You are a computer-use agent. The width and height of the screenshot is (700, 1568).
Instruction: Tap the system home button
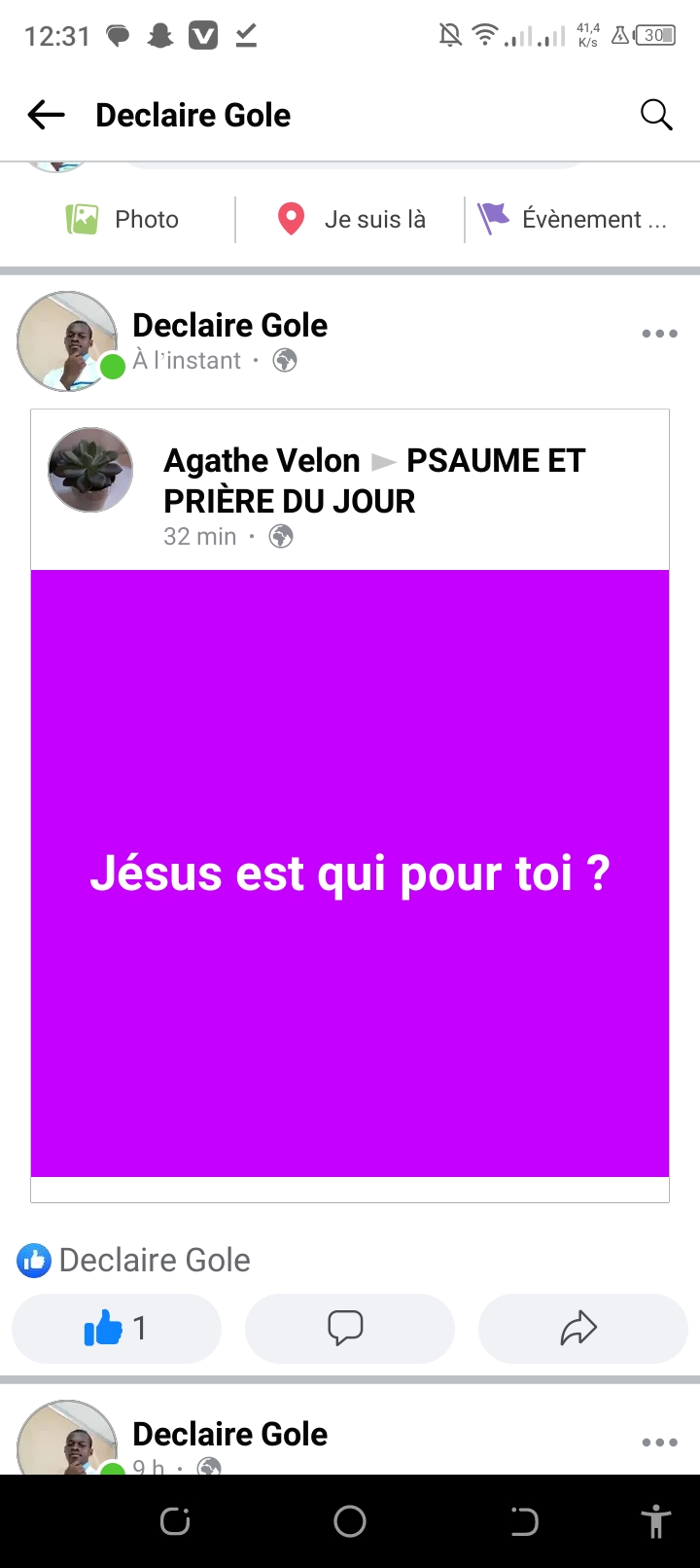(350, 1521)
